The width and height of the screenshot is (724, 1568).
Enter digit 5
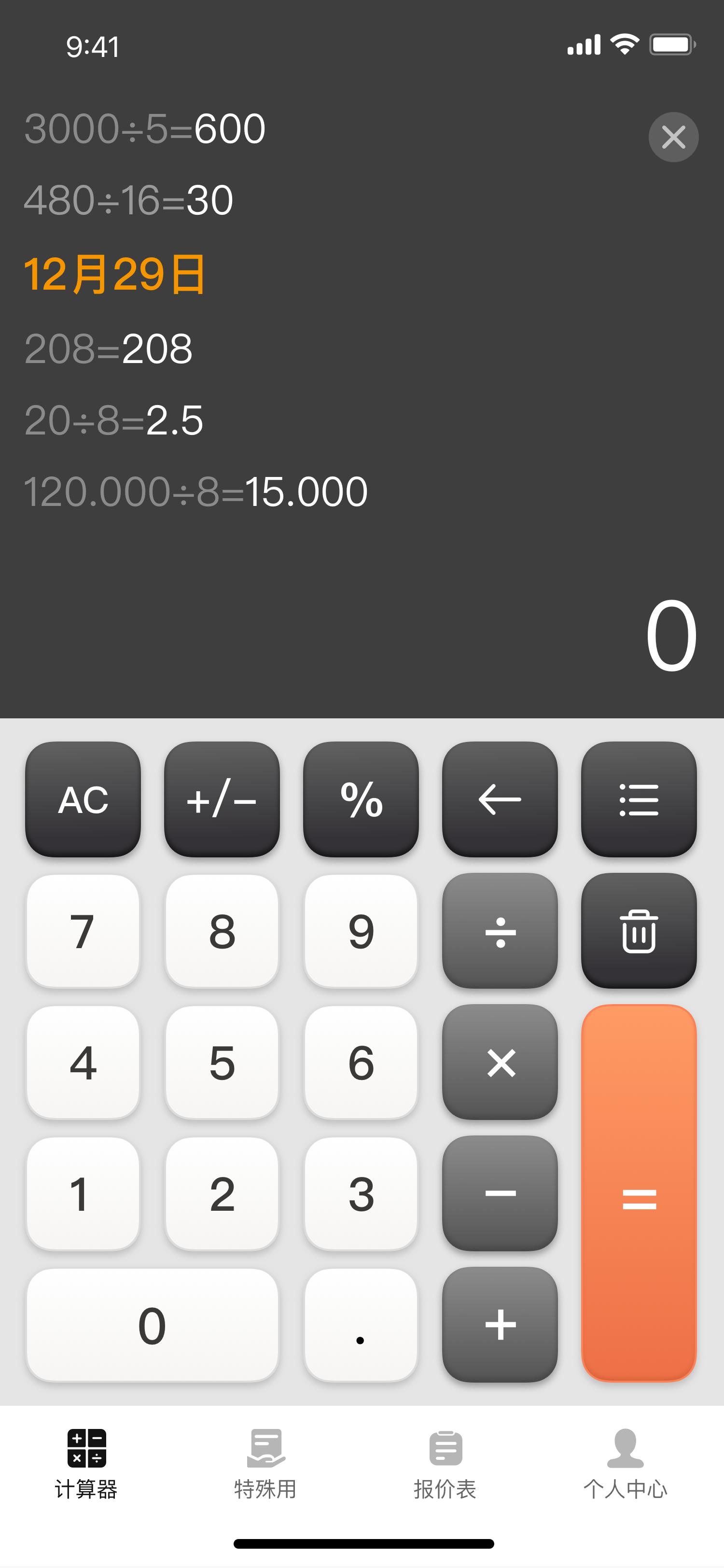[x=222, y=1063]
